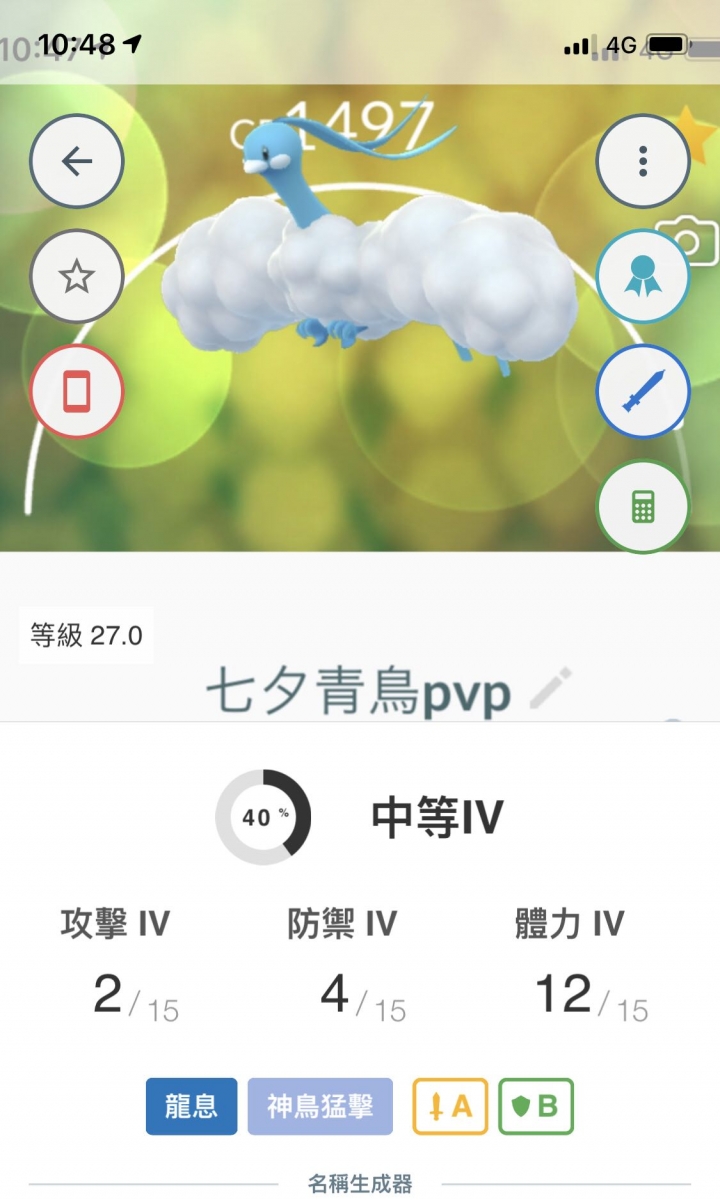720x1200 pixels.
Task: Edit the name 七夕青鳥pvp with the pencil
Action: tap(549, 690)
